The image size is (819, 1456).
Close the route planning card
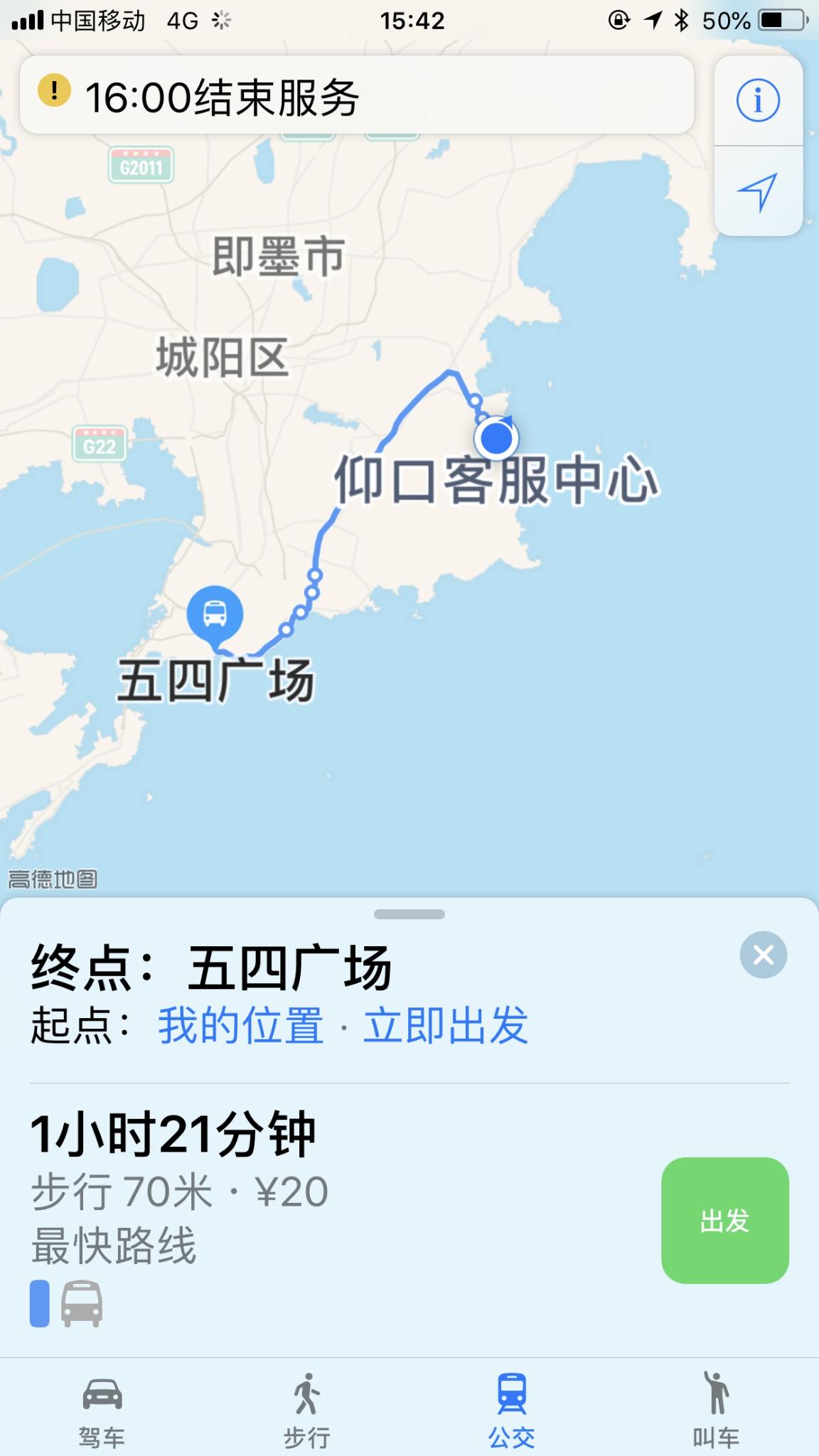(763, 955)
